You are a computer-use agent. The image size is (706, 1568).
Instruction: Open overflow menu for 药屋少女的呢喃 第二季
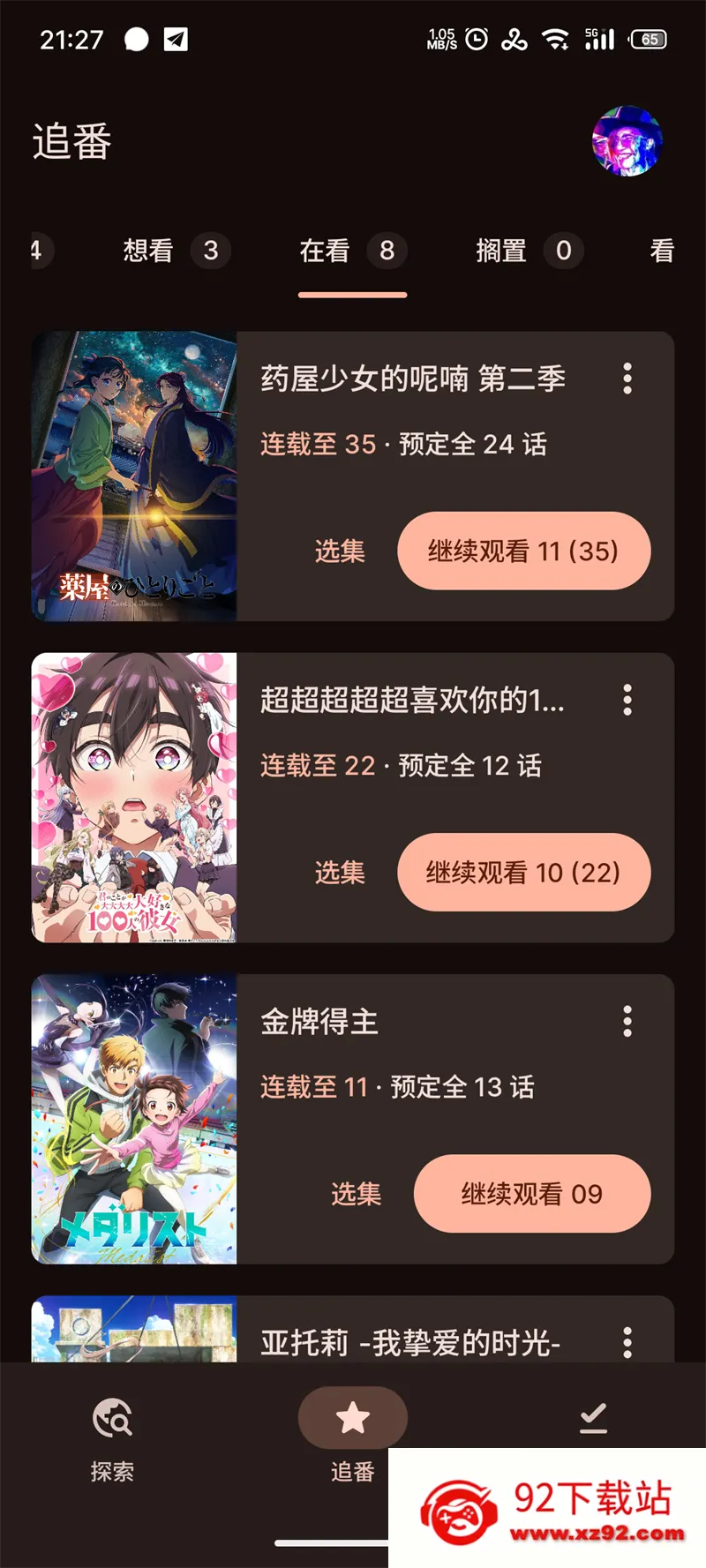pyautogui.click(x=627, y=379)
